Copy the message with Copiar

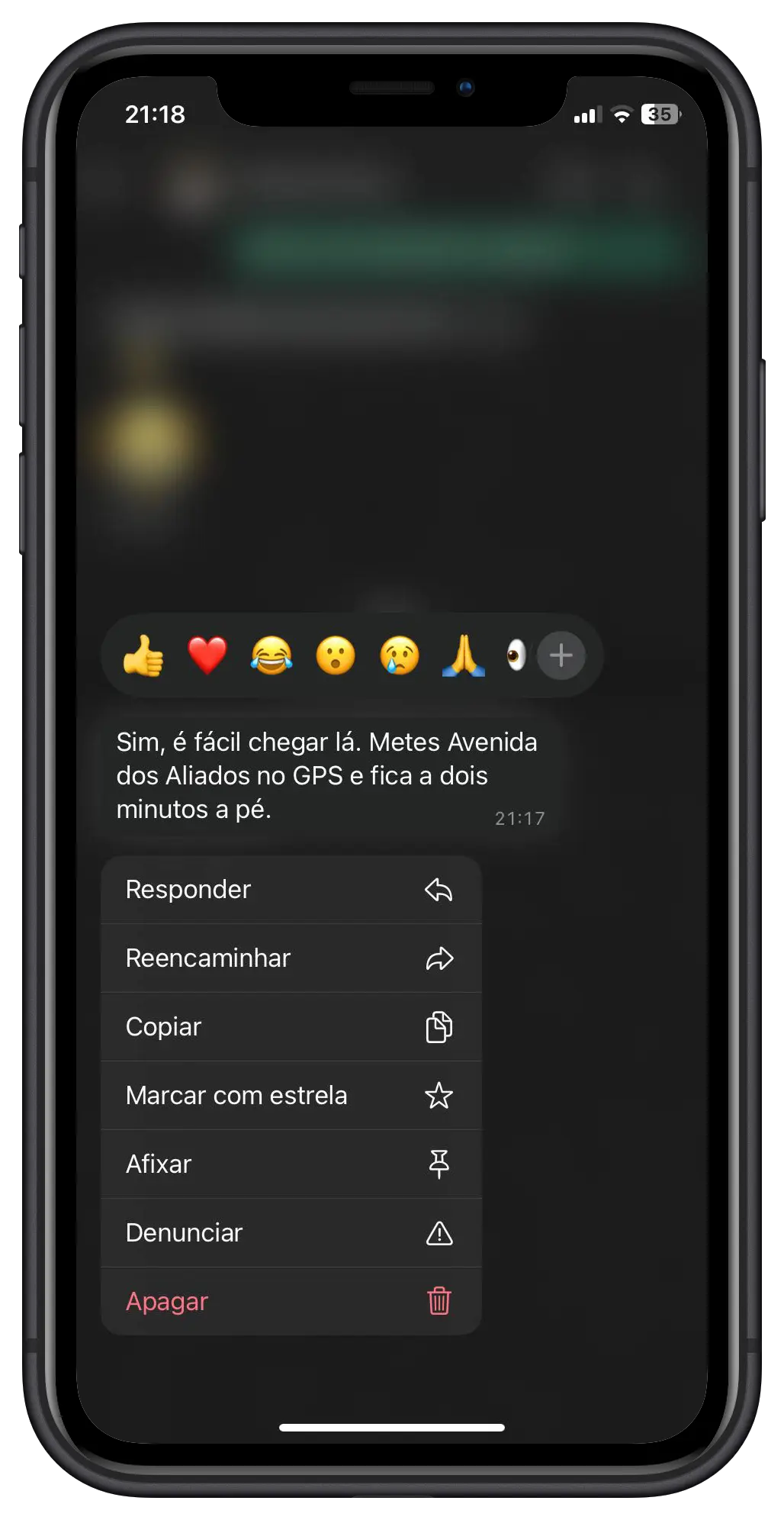[x=291, y=1027]
